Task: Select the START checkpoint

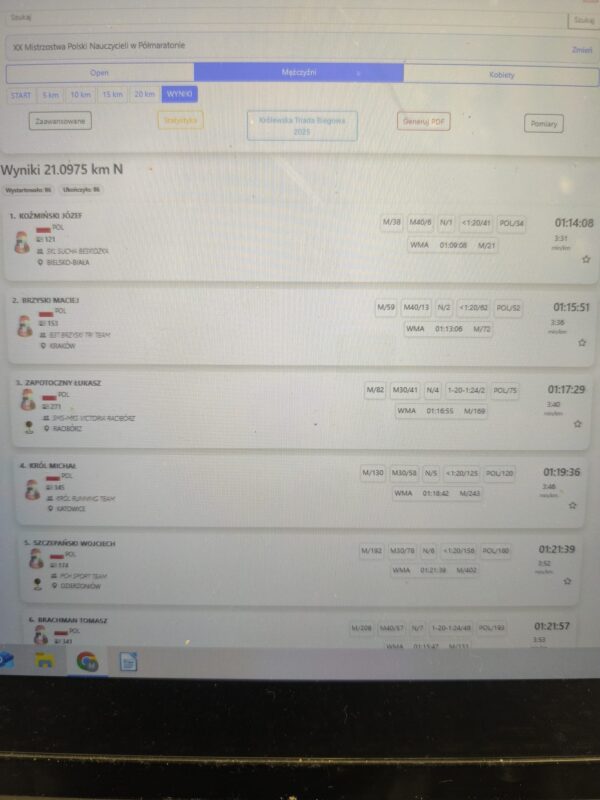Action: [x=21, y=95]
